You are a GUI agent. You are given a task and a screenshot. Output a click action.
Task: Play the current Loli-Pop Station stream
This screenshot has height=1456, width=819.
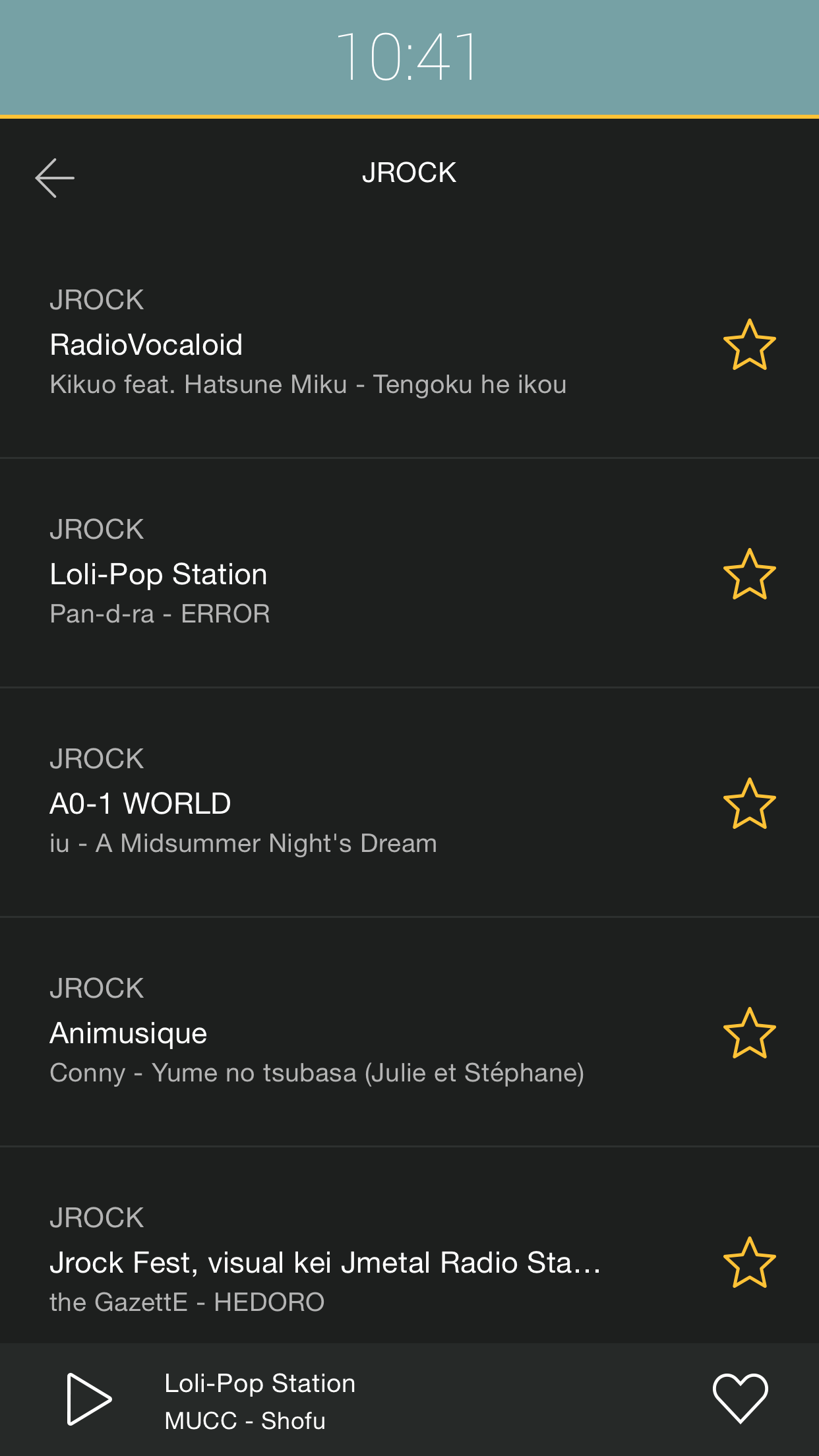[x=89, y=1399]
